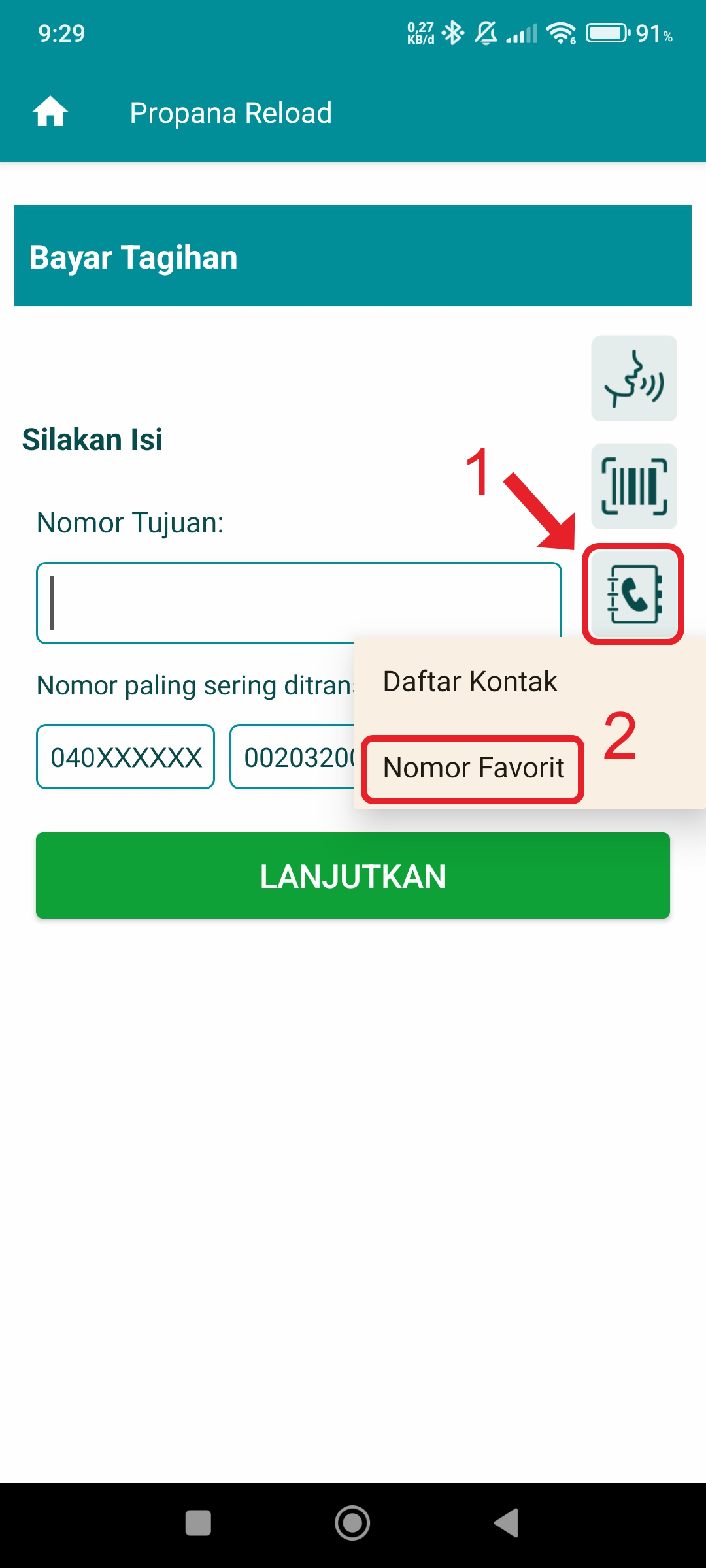Pick the frequent number 040XXXXXX
The image size is (706, 1568).
pyautogui.click(x=126, y=757)
